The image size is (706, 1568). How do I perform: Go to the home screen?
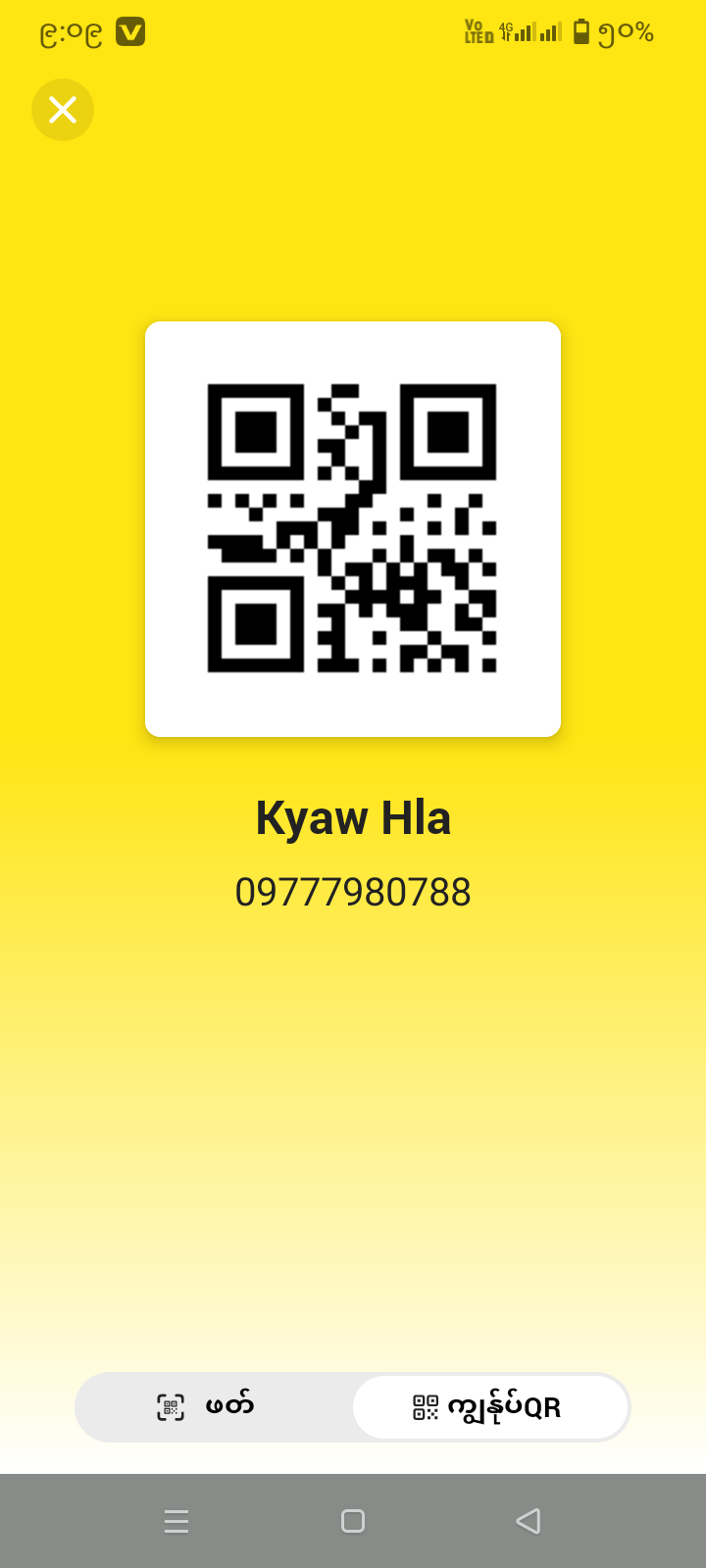[x=353, y=1521]
